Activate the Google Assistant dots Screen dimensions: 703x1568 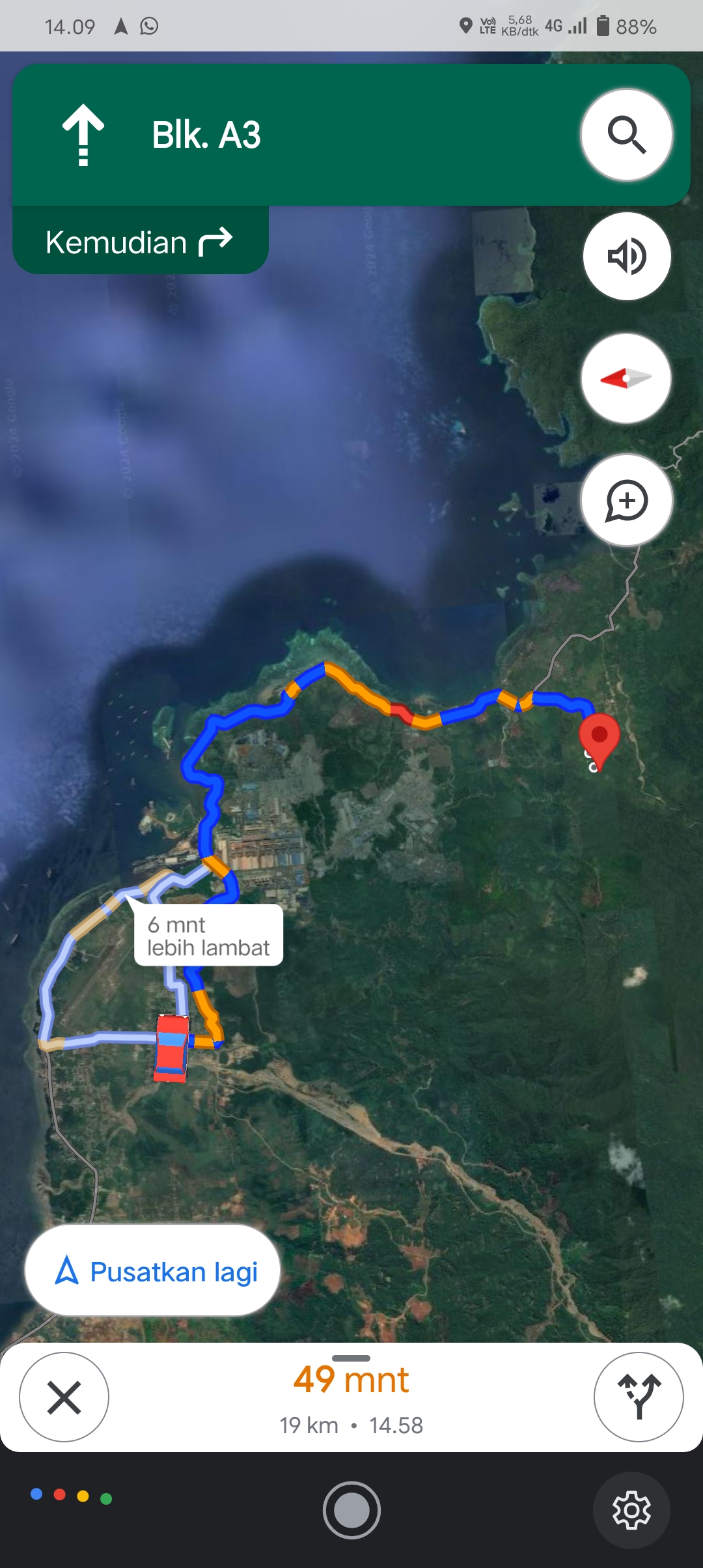(x=72, y=1496)
